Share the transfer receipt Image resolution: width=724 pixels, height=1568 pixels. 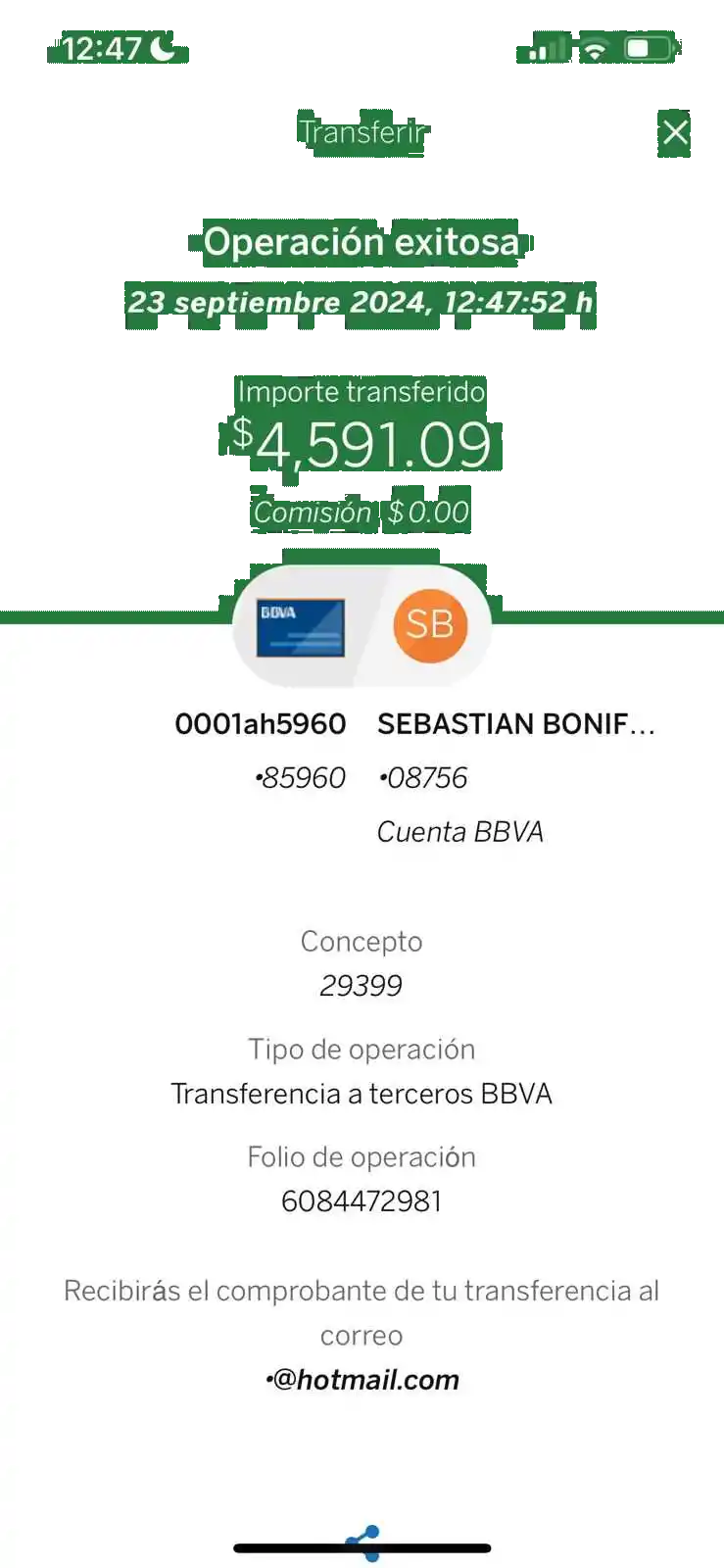click(363, 1543)
